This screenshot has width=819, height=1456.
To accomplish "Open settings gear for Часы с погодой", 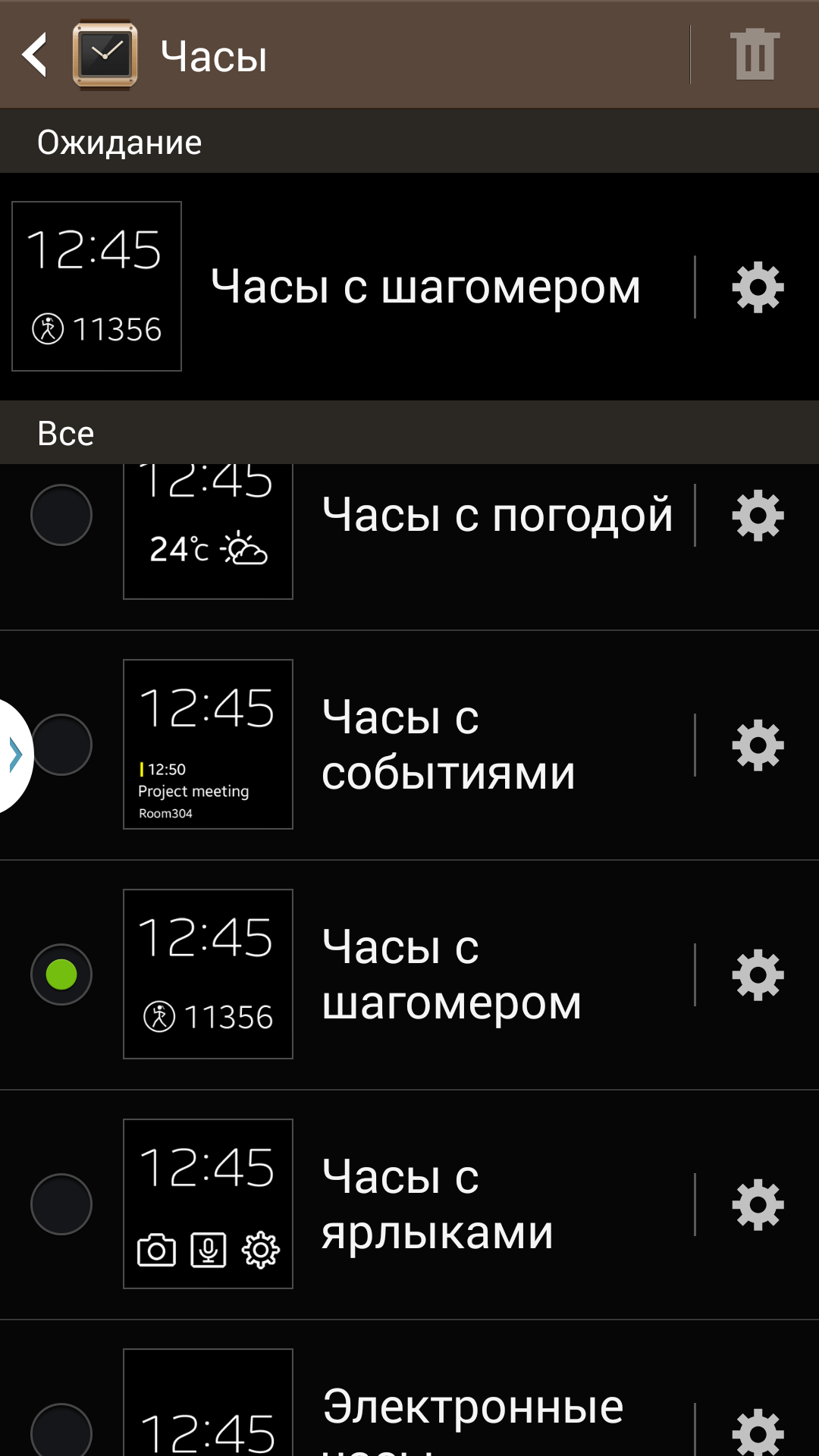I will coord(758,516).
